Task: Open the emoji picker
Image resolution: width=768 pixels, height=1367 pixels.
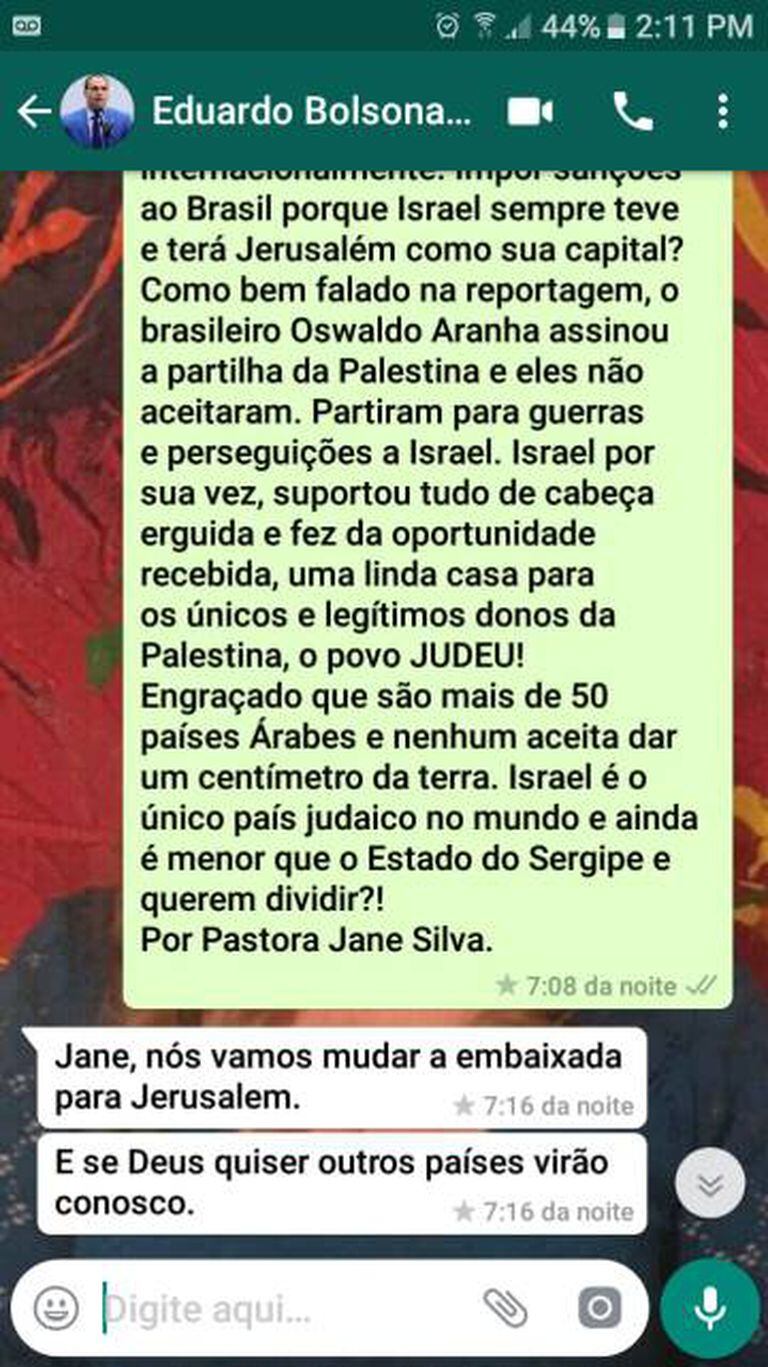Action: (56, 1308)
